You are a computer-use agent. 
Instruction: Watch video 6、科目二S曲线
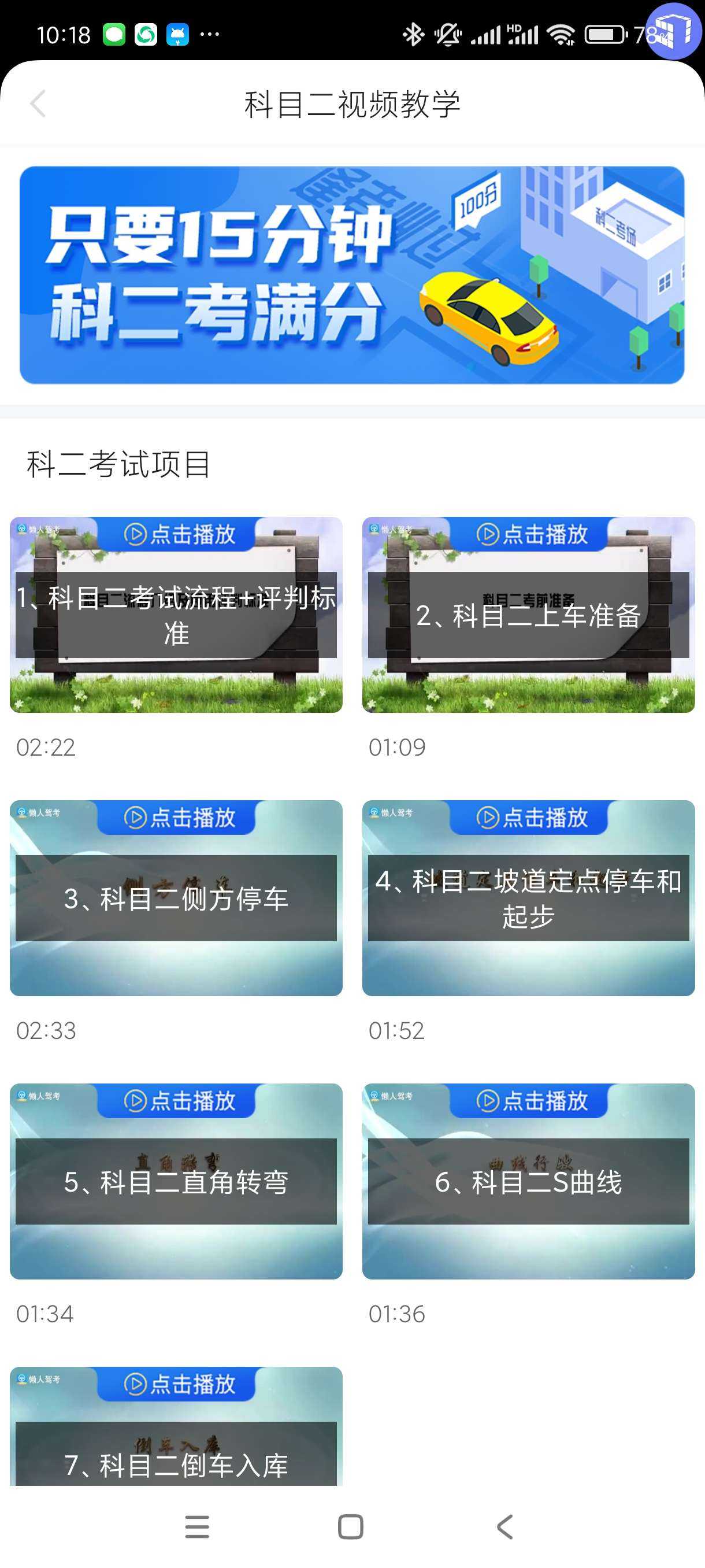[528, 1180]
